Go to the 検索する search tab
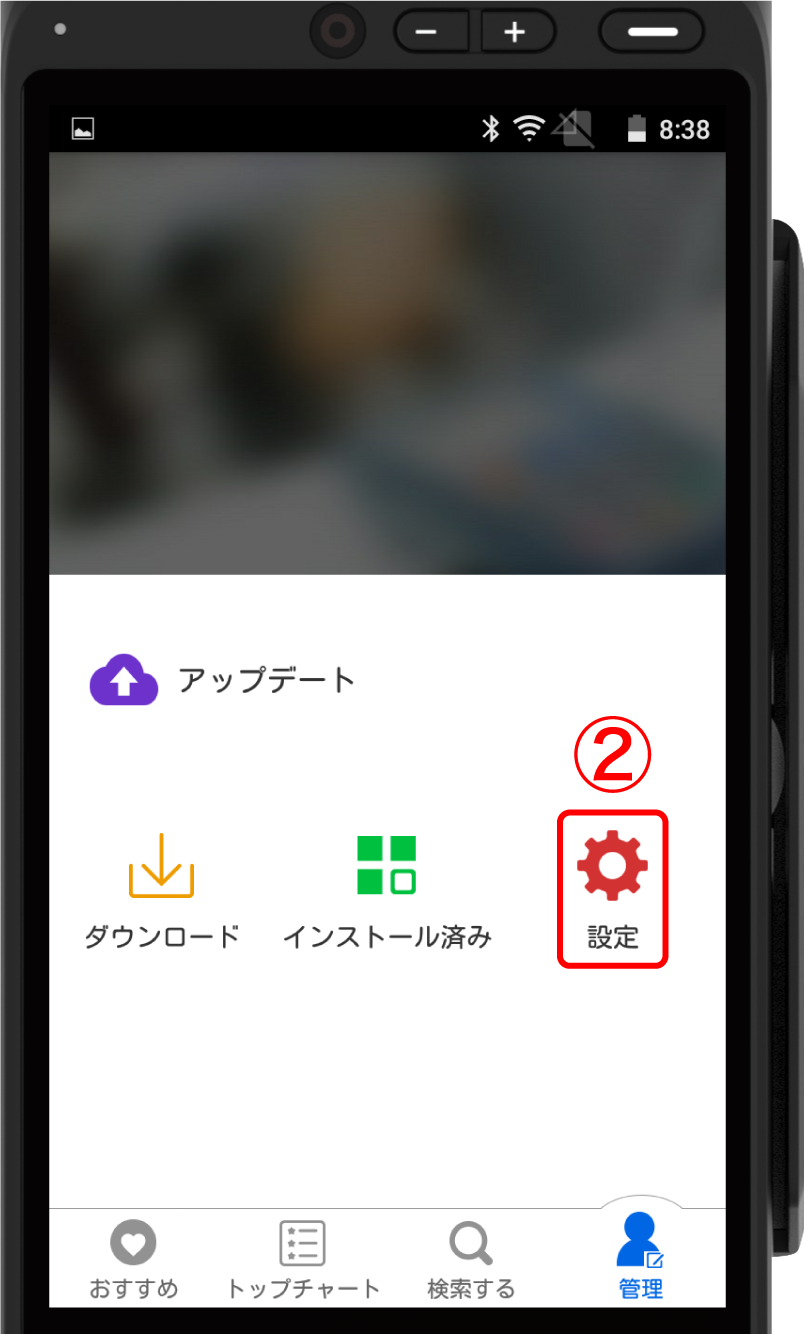 click(471, 1259)
